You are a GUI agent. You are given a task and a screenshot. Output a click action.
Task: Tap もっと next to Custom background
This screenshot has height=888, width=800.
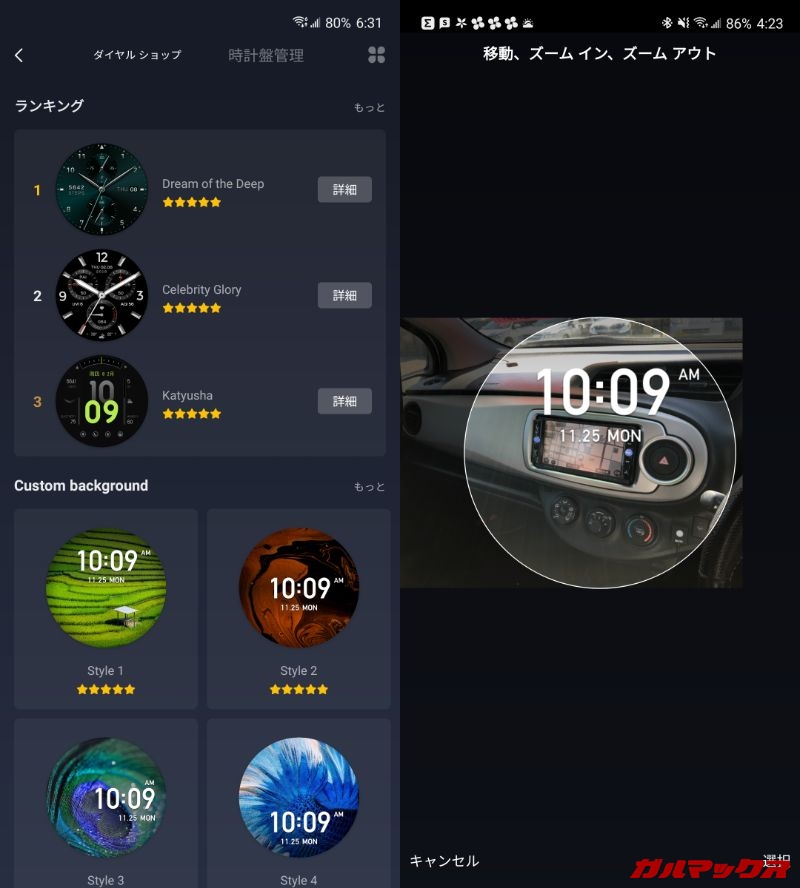[369, 487]
